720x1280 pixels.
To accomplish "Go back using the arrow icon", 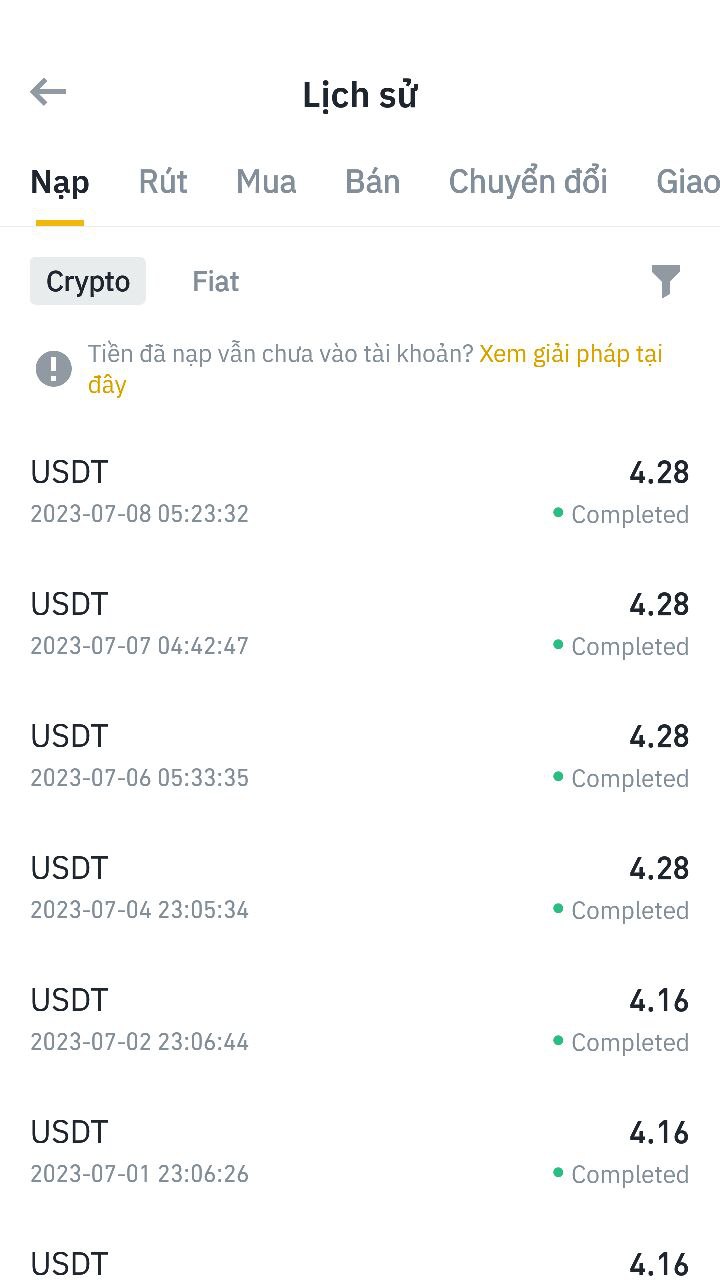I will coord(48,93).
